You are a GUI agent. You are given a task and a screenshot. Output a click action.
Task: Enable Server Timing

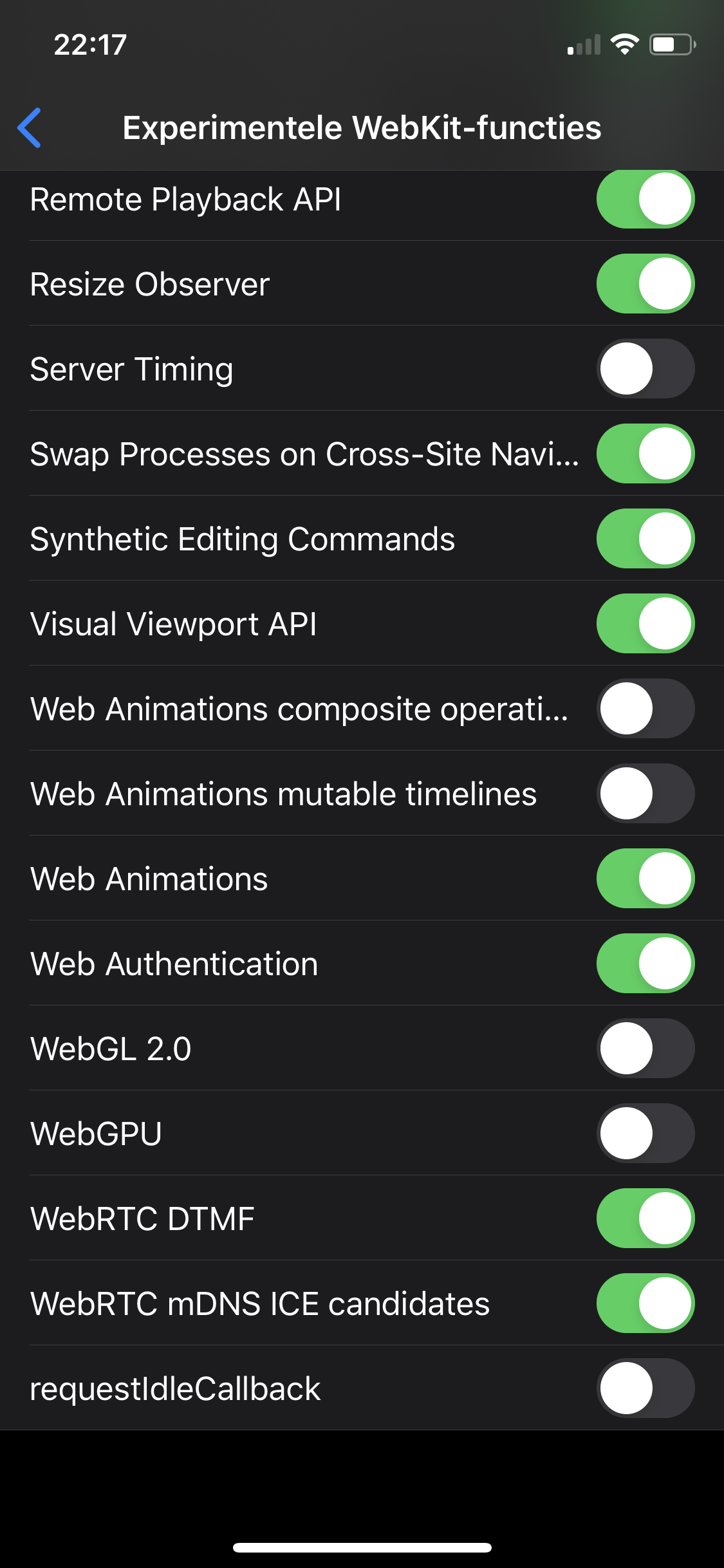click(645, 369)
